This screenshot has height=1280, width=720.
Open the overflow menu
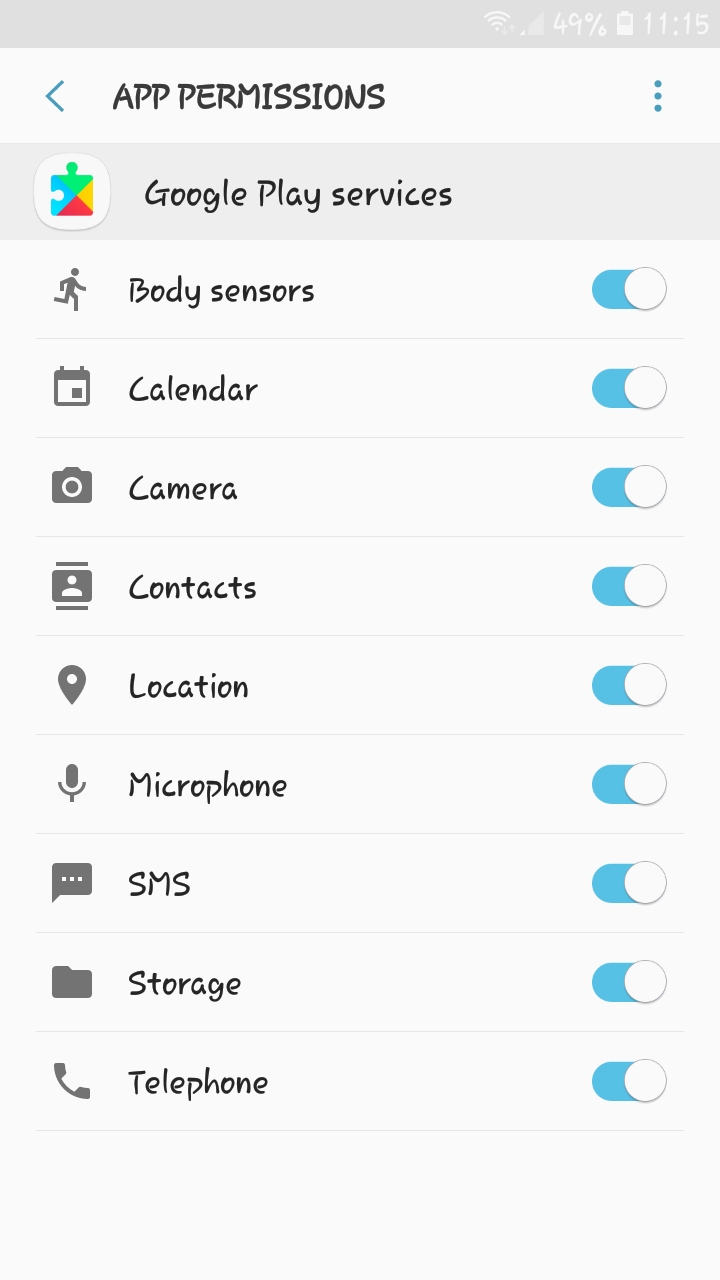click(x=657, y=96)
